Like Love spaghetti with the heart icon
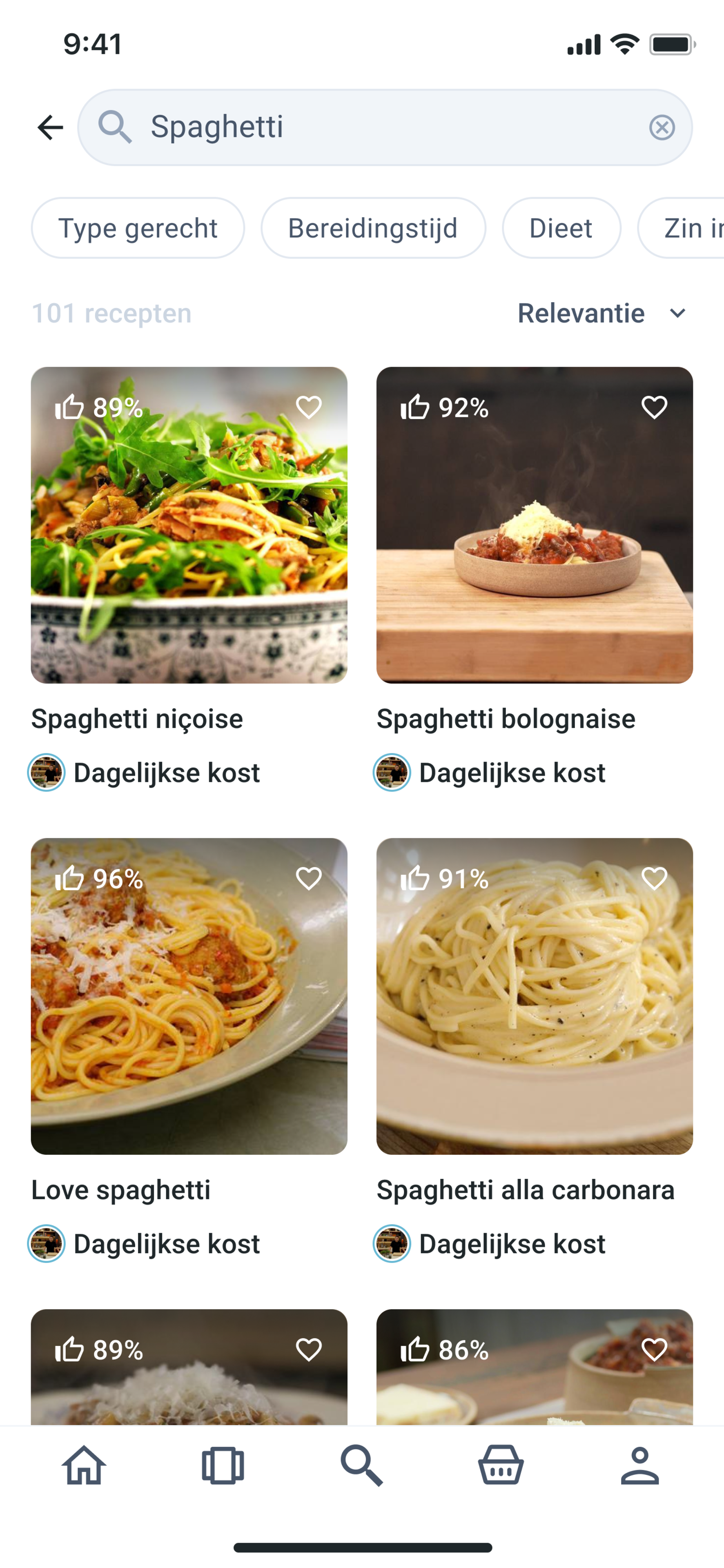Image resolution: width=724 pixels, height=1568 pixels. coord(309,878)
